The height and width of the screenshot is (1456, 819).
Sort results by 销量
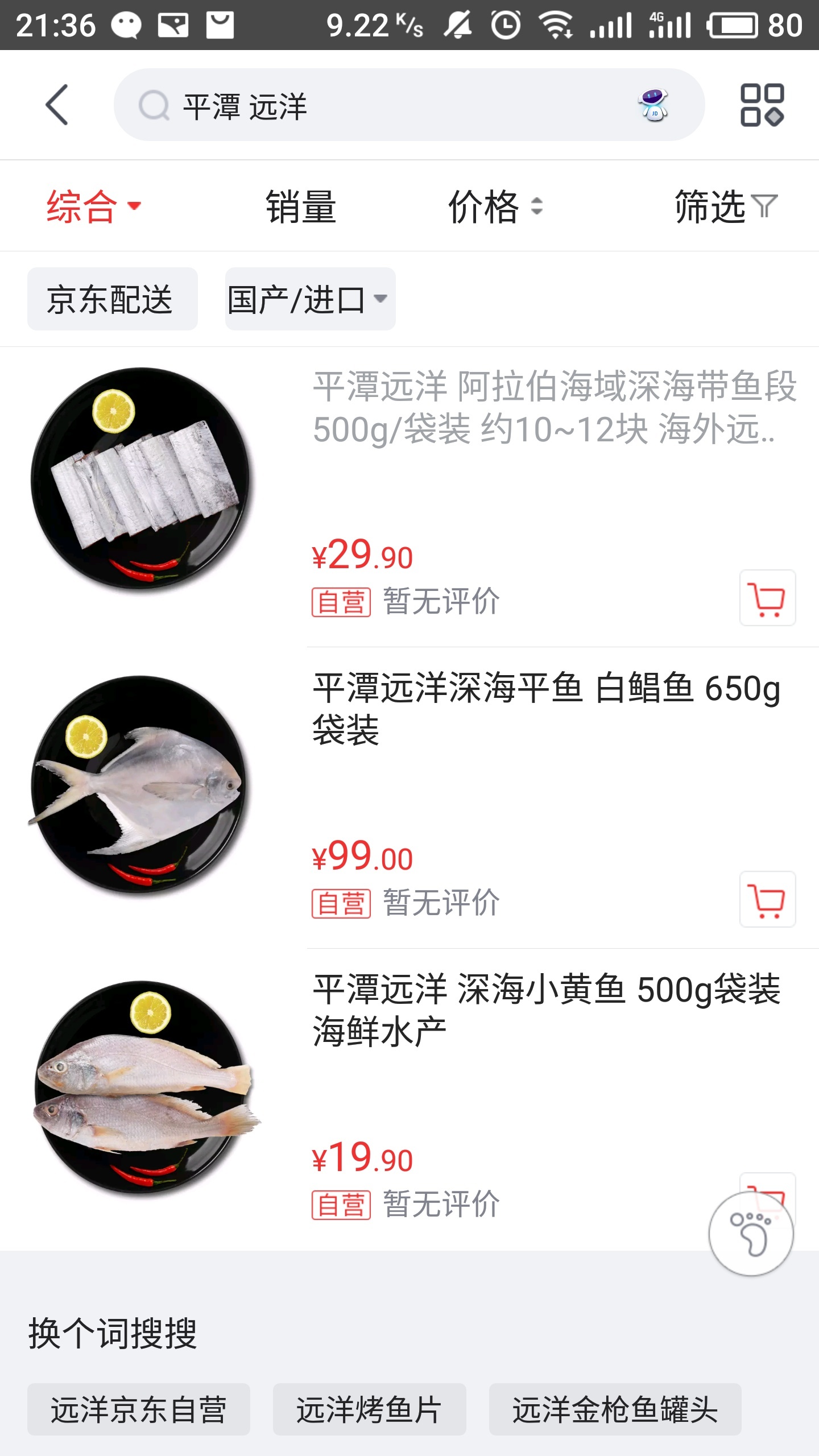[301, 207]
